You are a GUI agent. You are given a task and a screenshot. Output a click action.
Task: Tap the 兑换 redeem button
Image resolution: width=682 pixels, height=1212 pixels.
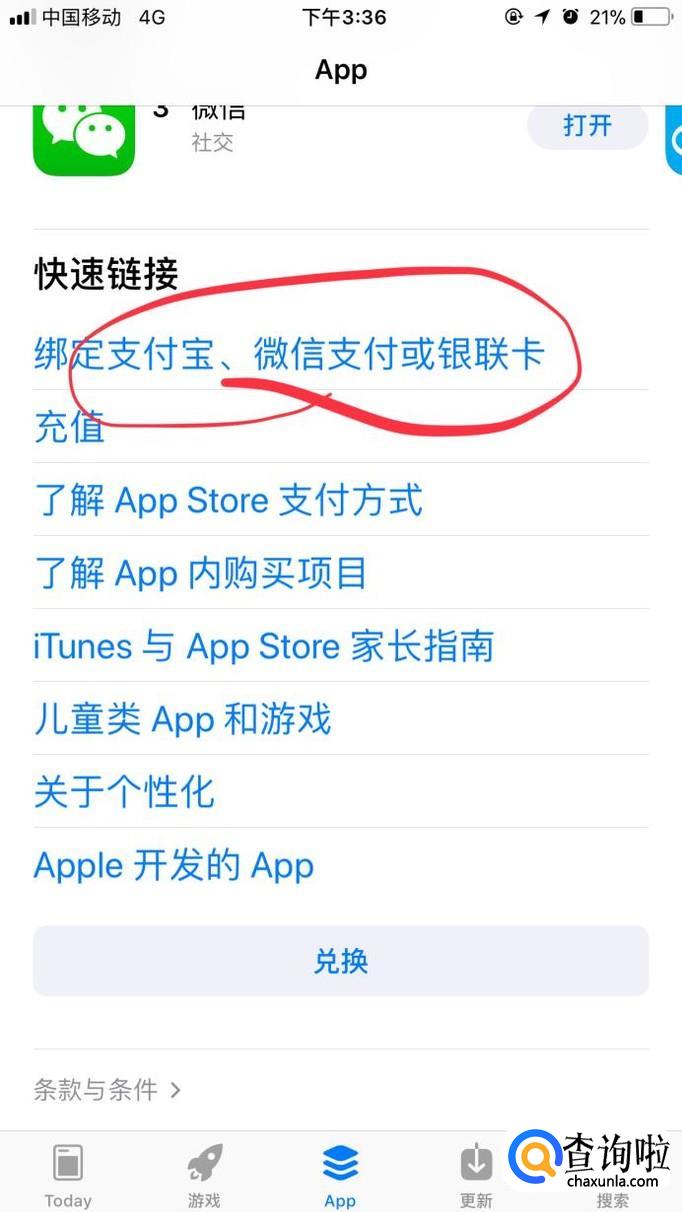click(341, 961)
